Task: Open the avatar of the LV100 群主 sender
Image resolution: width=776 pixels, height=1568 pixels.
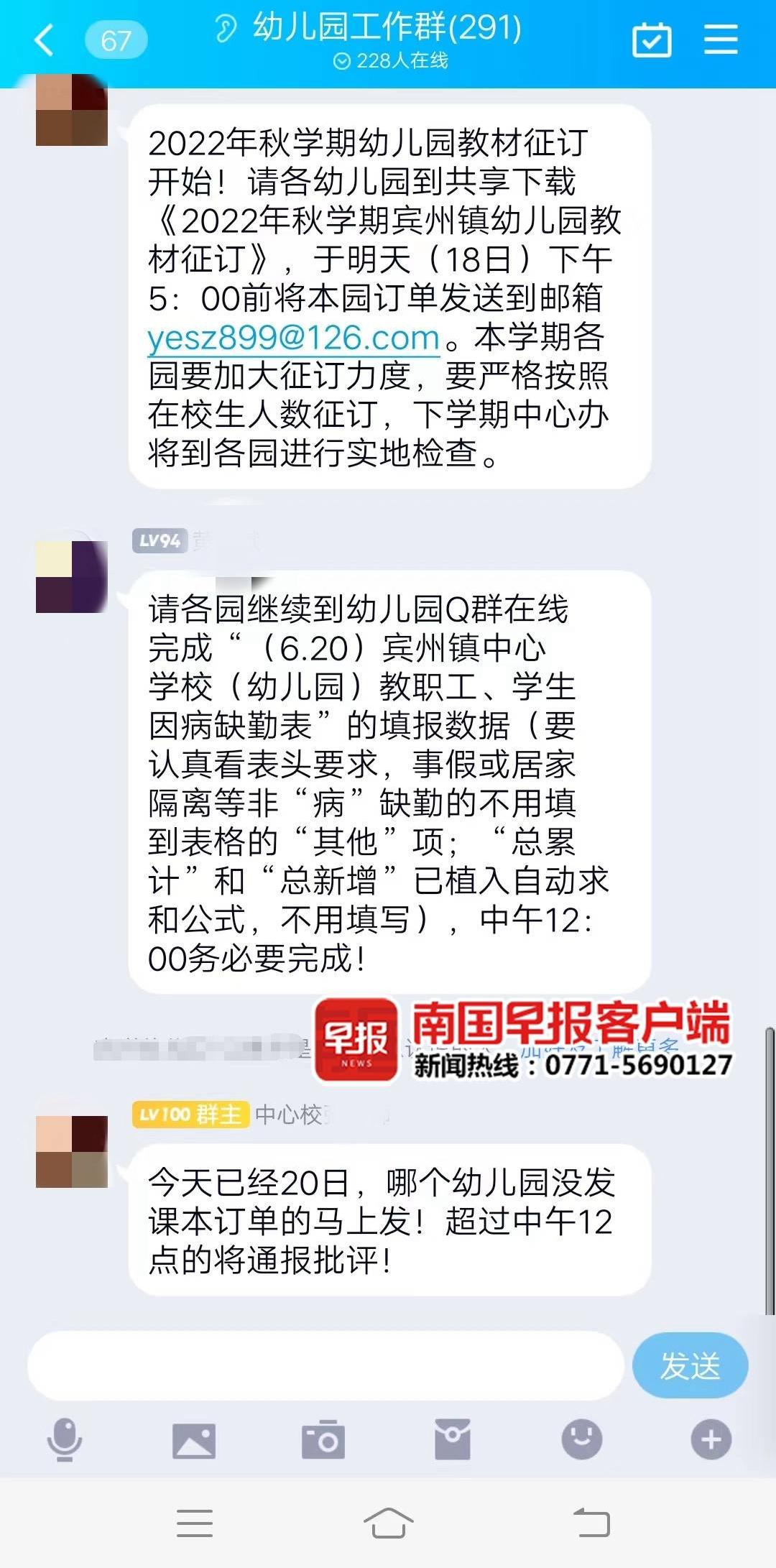Action: click(x=72, y=1151)
